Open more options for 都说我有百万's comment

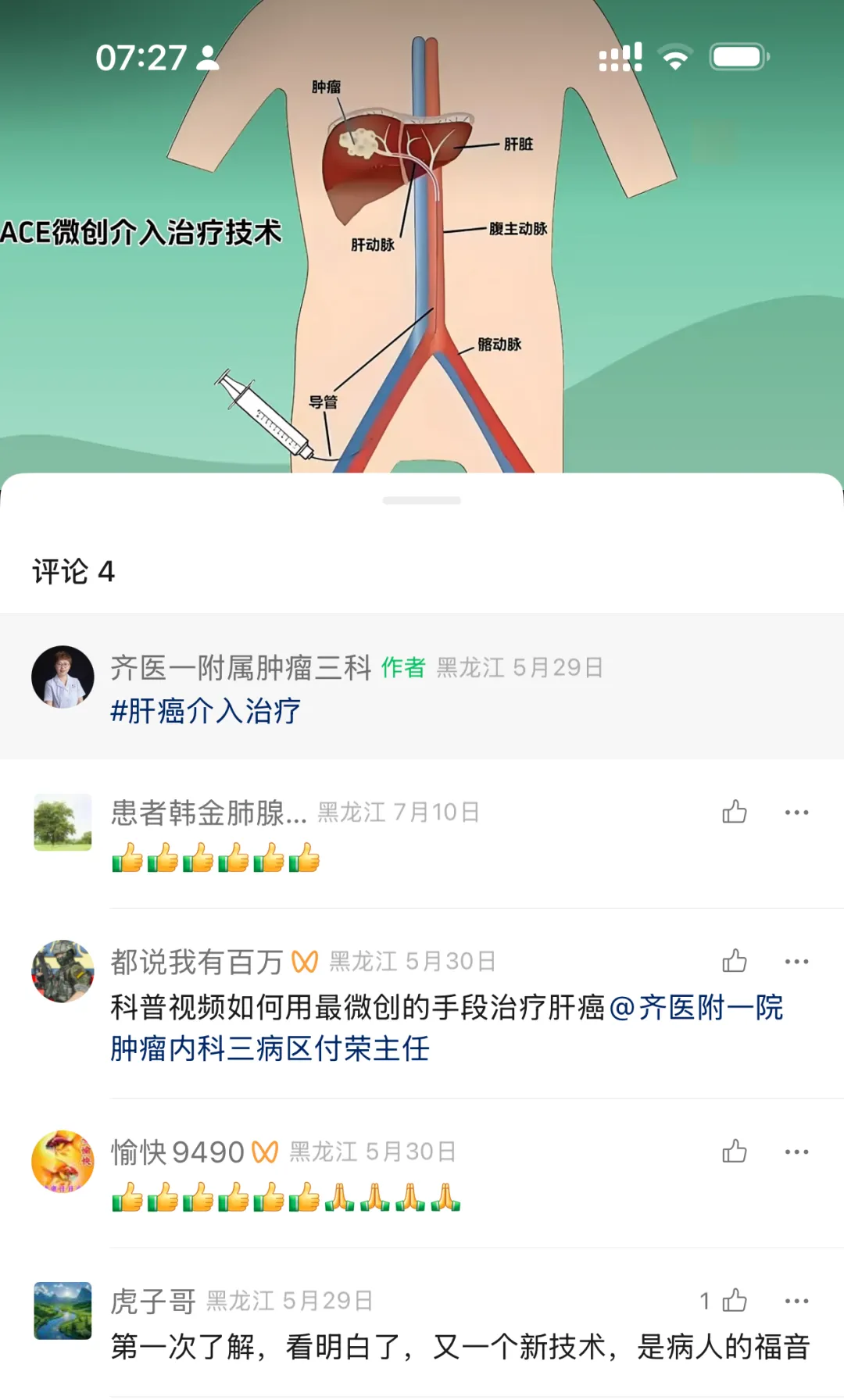[796, 961]
